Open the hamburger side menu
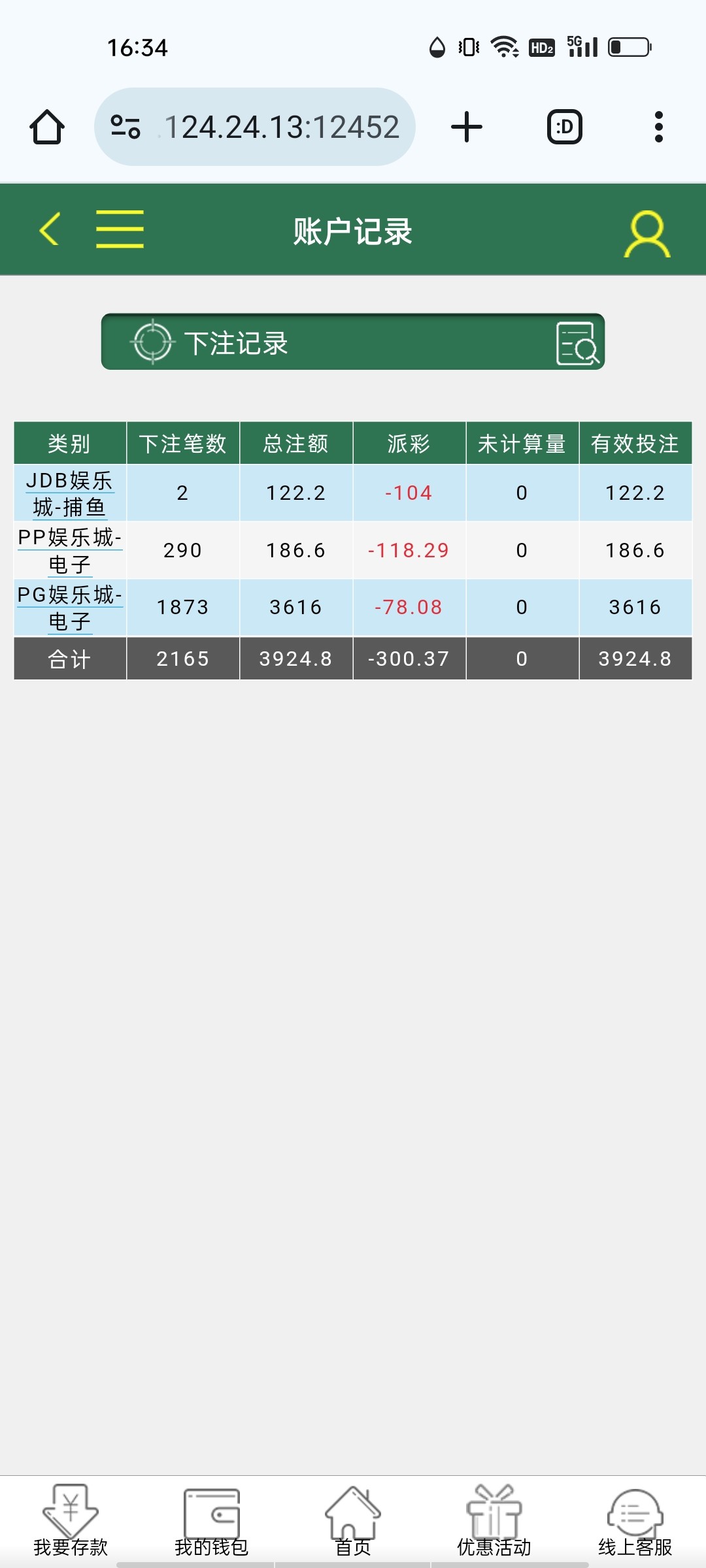Image resolution: width=706 pixels, height=1568 pixels. (120, 229)
